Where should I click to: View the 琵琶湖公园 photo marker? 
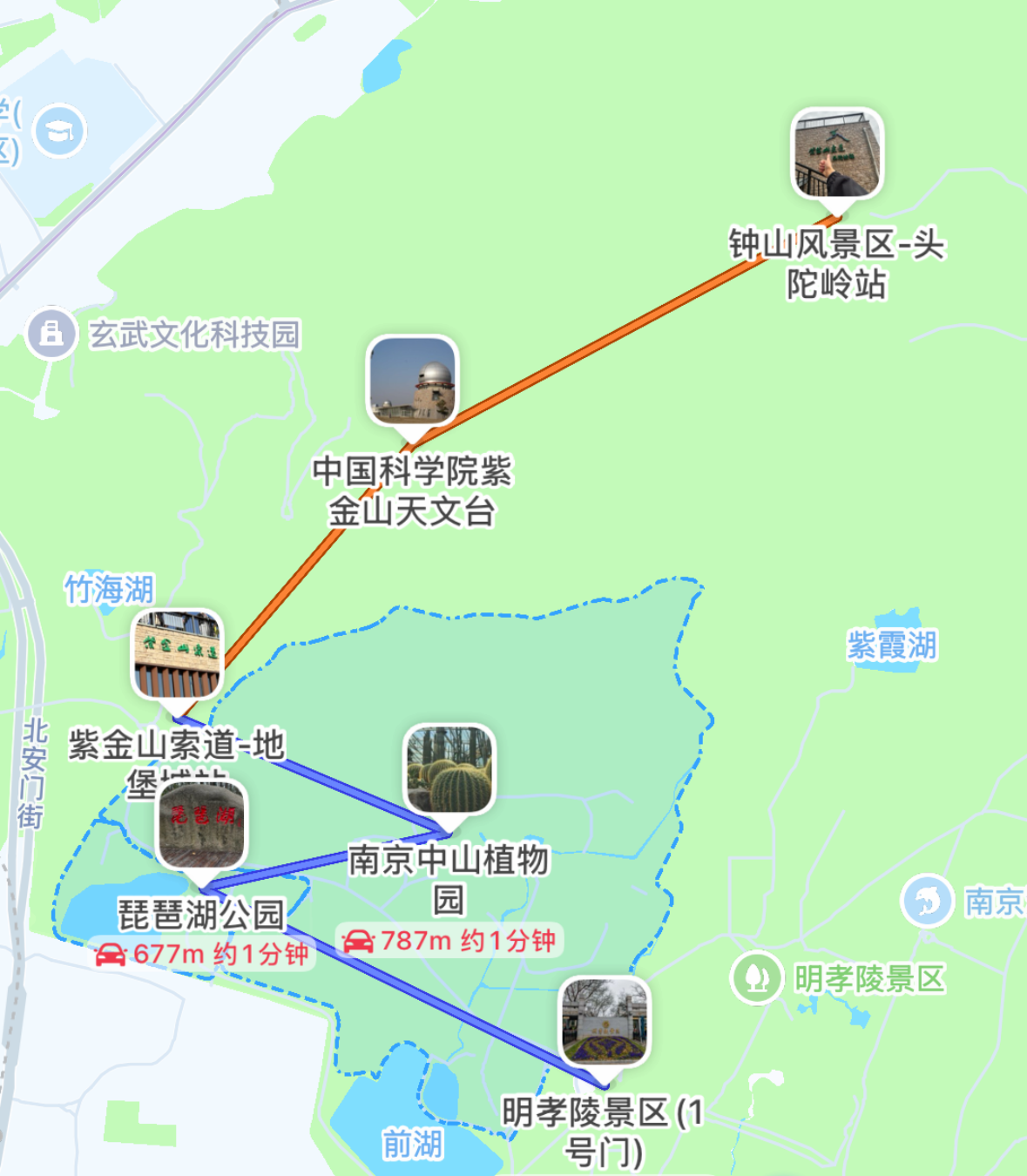pos(202,825)
